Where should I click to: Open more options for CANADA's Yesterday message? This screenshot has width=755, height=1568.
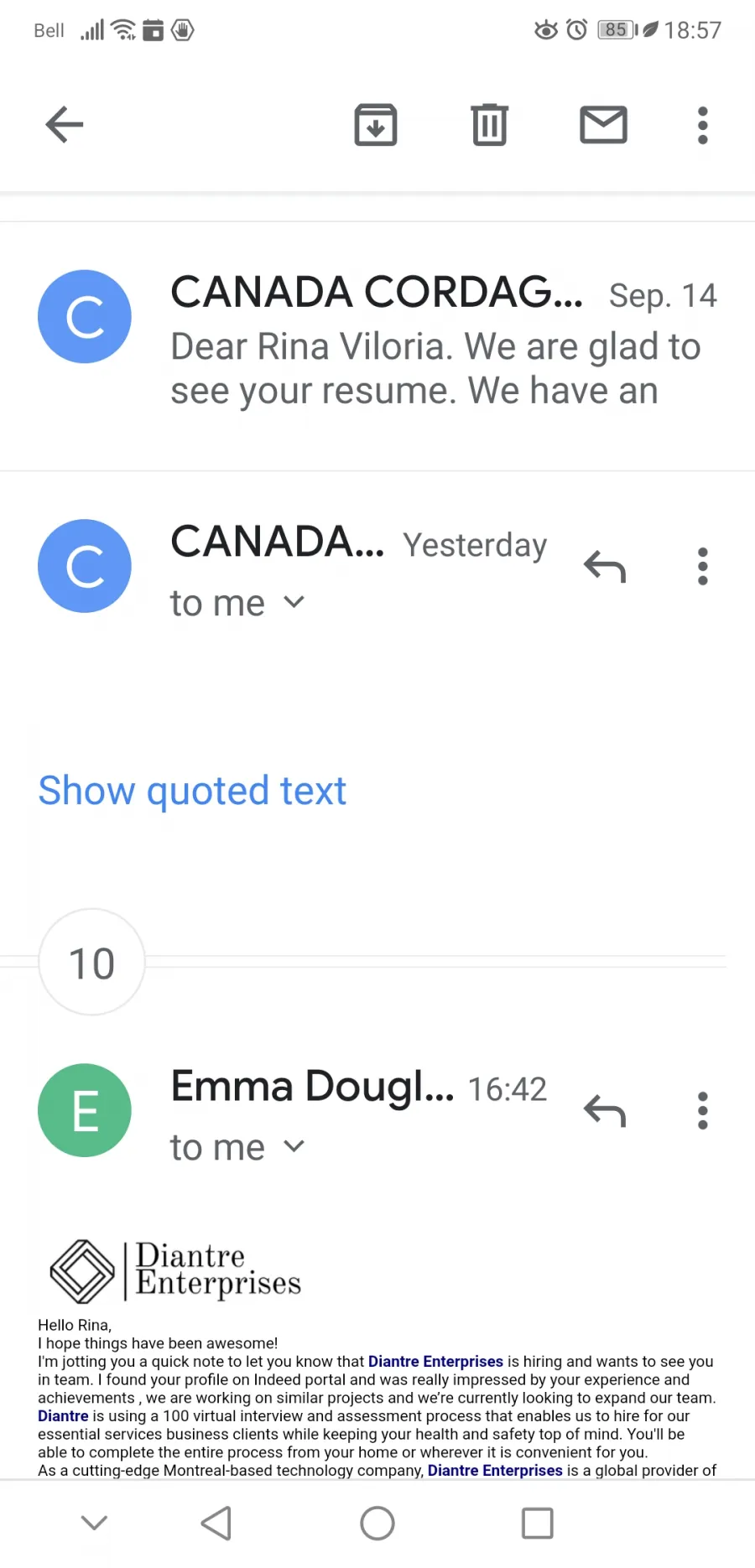point(703,567)
